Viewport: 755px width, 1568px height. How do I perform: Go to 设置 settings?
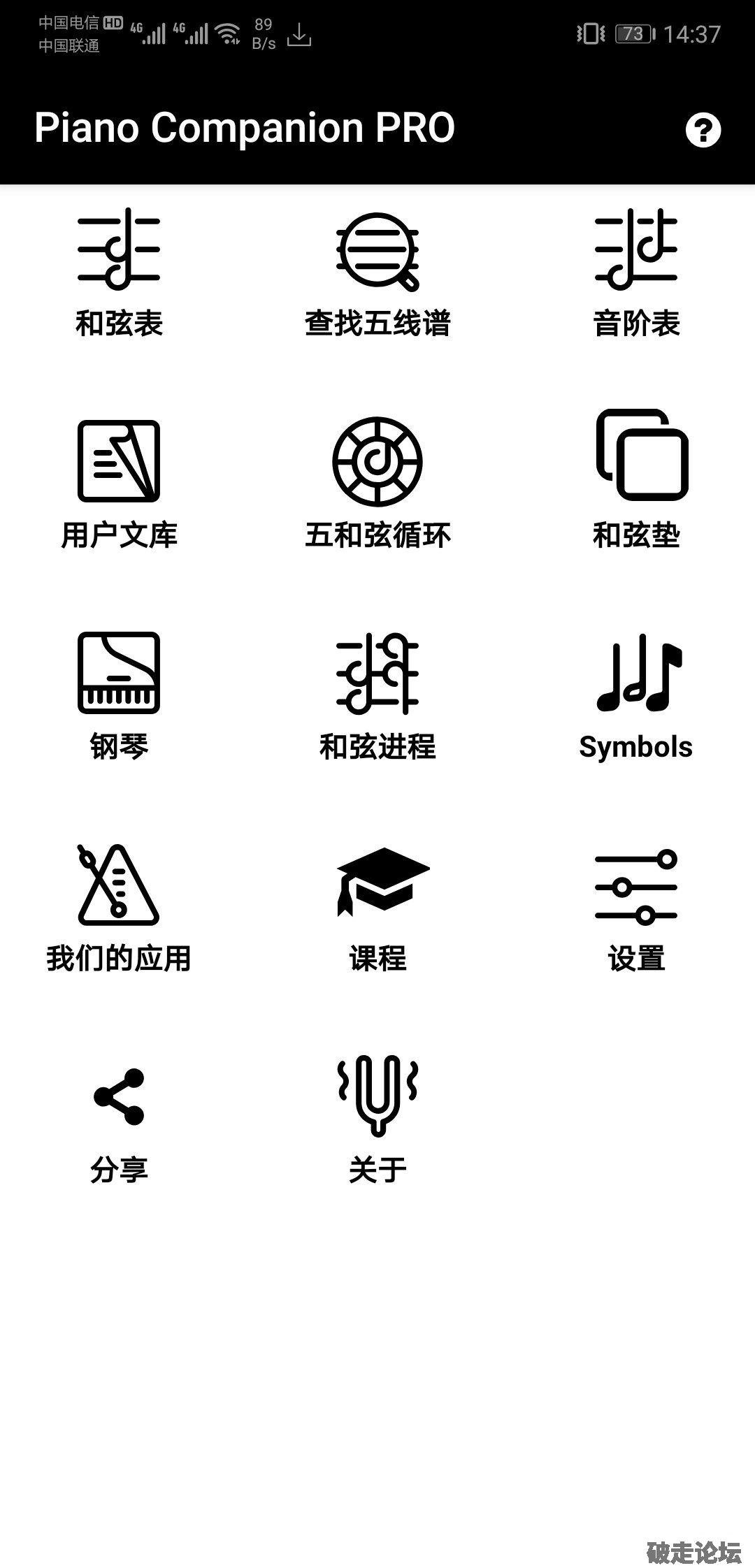click(636, 908)
